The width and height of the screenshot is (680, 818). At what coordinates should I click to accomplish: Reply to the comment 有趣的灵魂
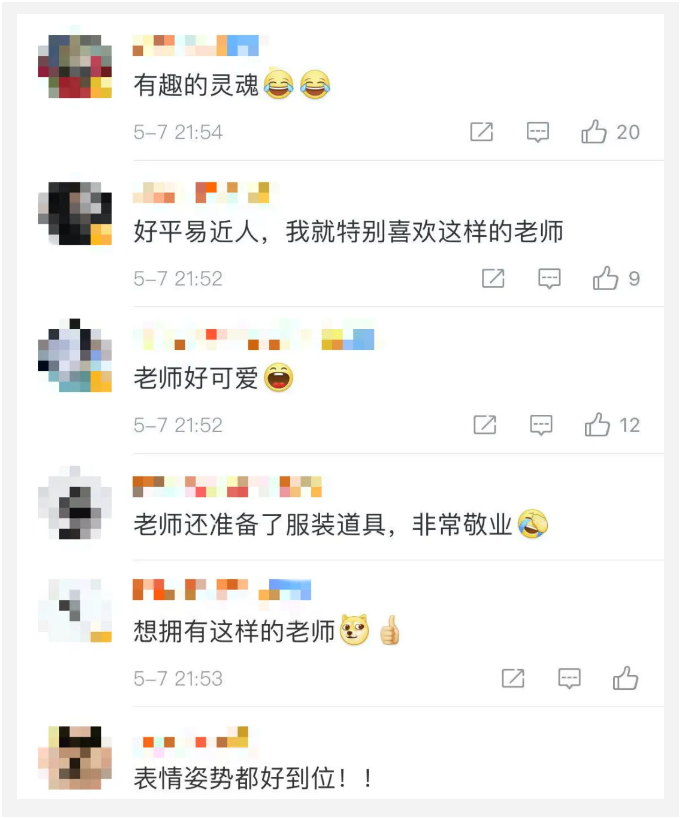point(538,132)
